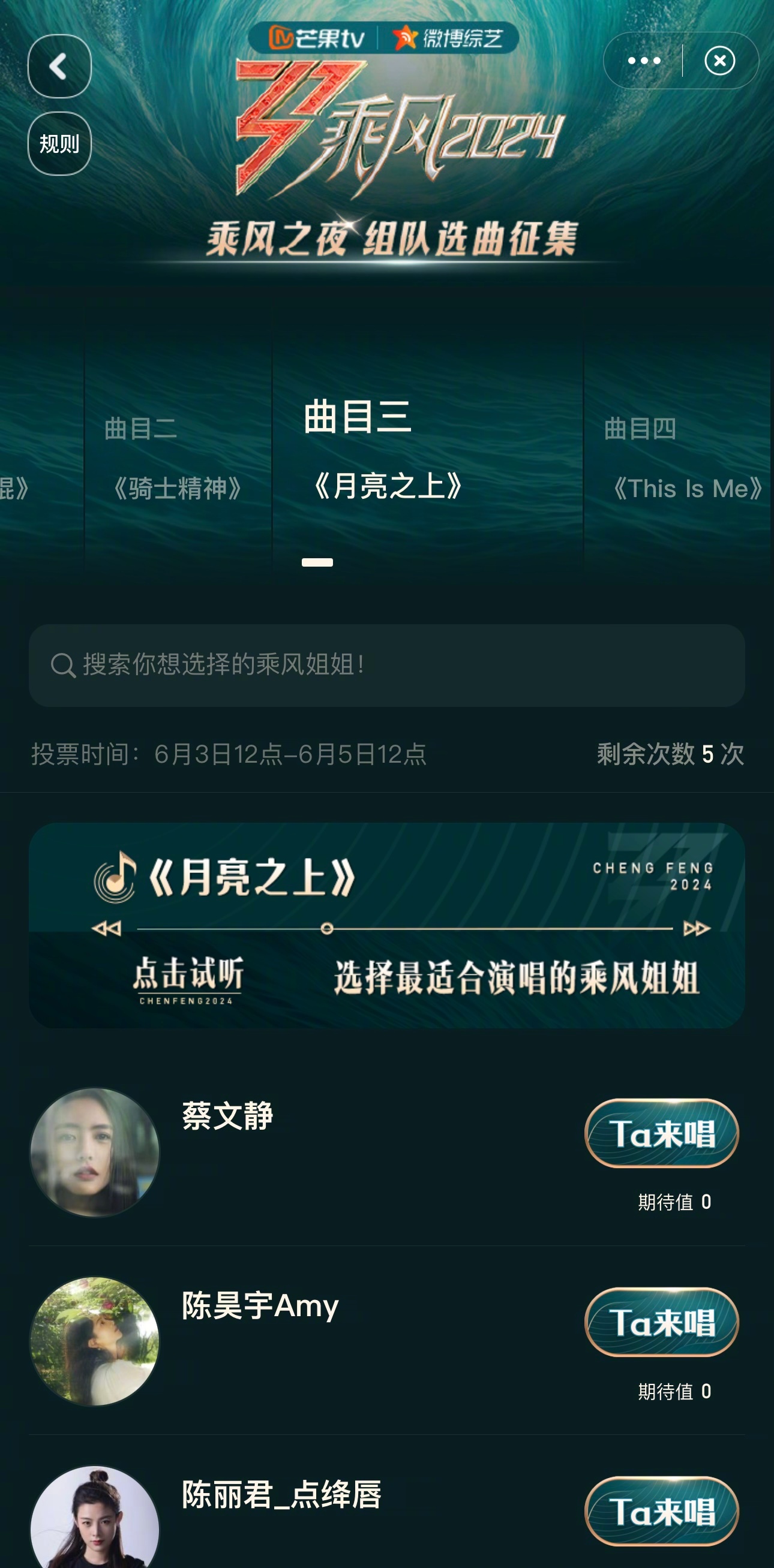Viewport: 774px width, 1568px height.
Task: Switch to 曲目二《骑士精神》
Action: tap(178, 458)
